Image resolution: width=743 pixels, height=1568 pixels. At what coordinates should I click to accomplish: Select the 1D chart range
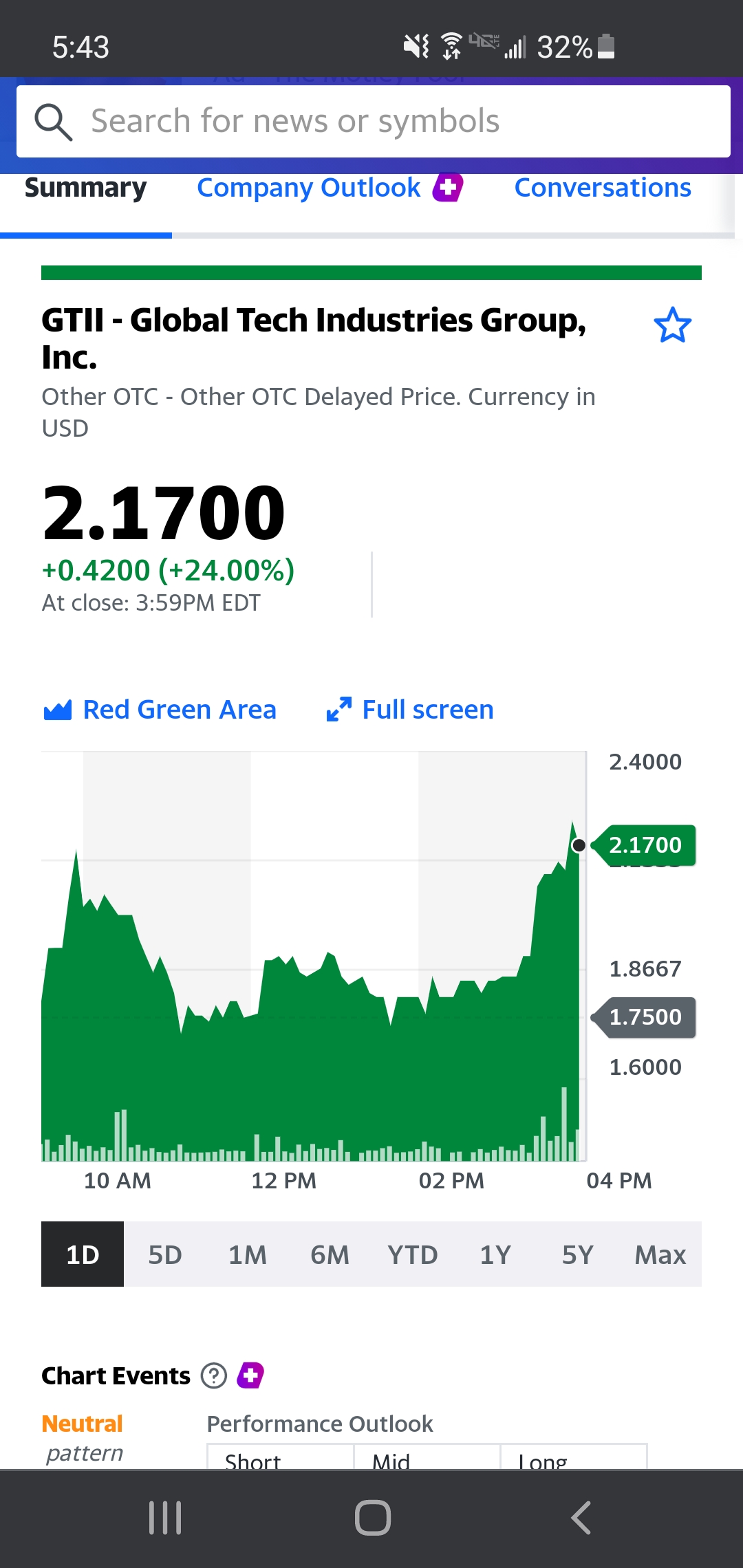coord(83,1254)
